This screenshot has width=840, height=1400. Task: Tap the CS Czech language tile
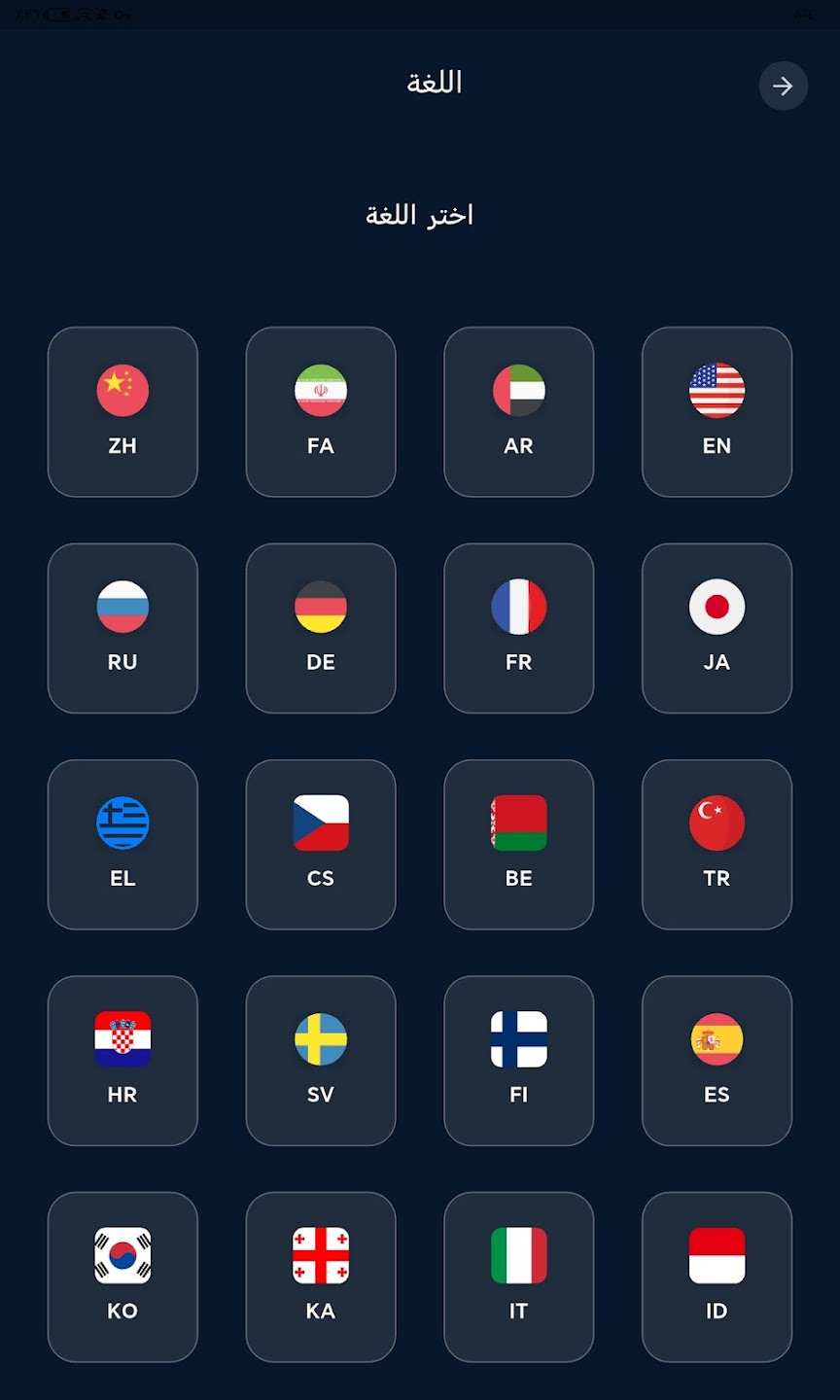tap(321, 844)
